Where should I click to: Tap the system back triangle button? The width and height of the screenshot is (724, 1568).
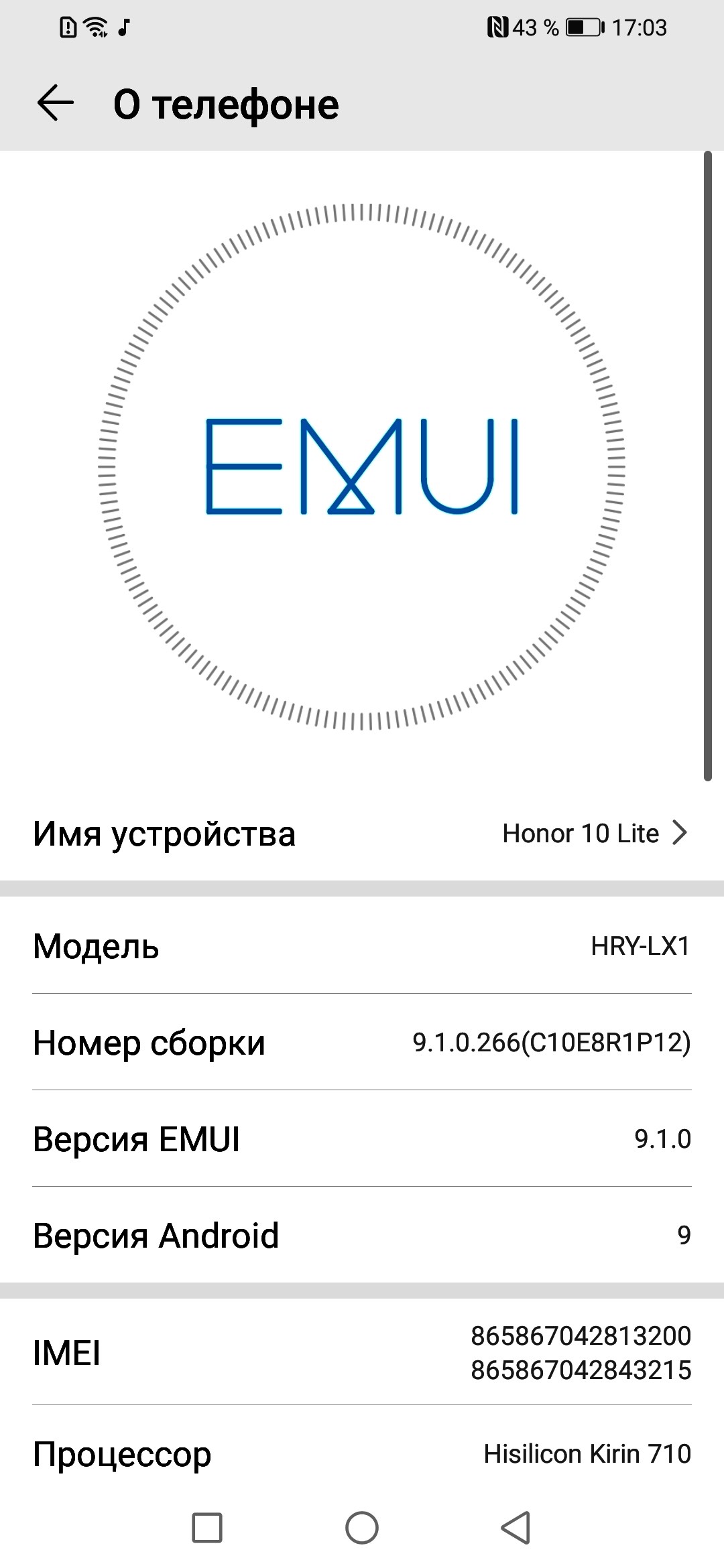[516, 1528]
